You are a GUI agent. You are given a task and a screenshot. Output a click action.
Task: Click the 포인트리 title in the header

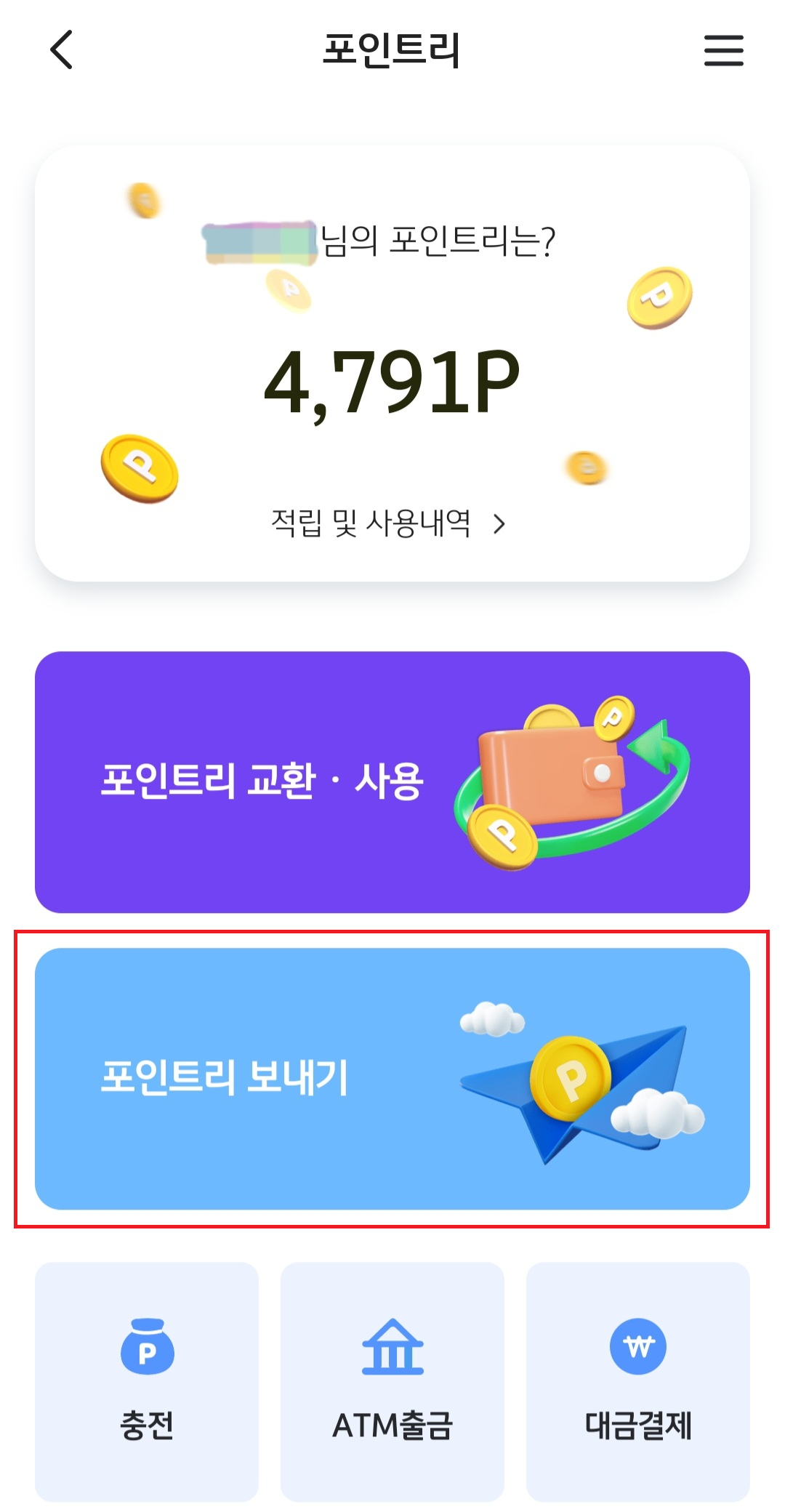click(392, 51)
